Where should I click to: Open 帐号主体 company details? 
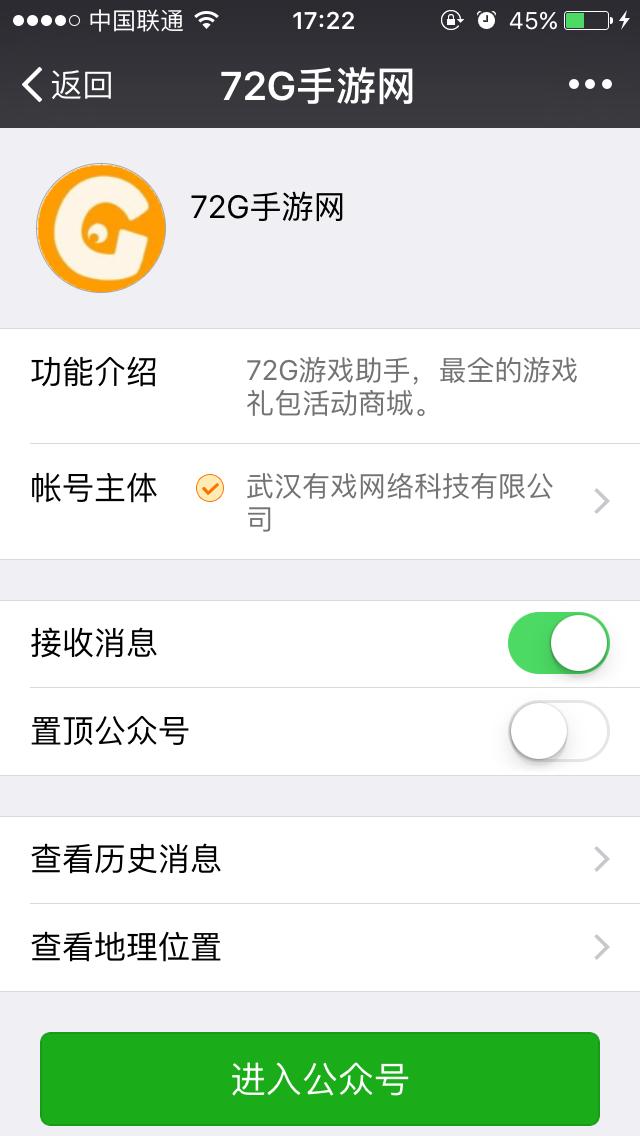tap(400, 501)
